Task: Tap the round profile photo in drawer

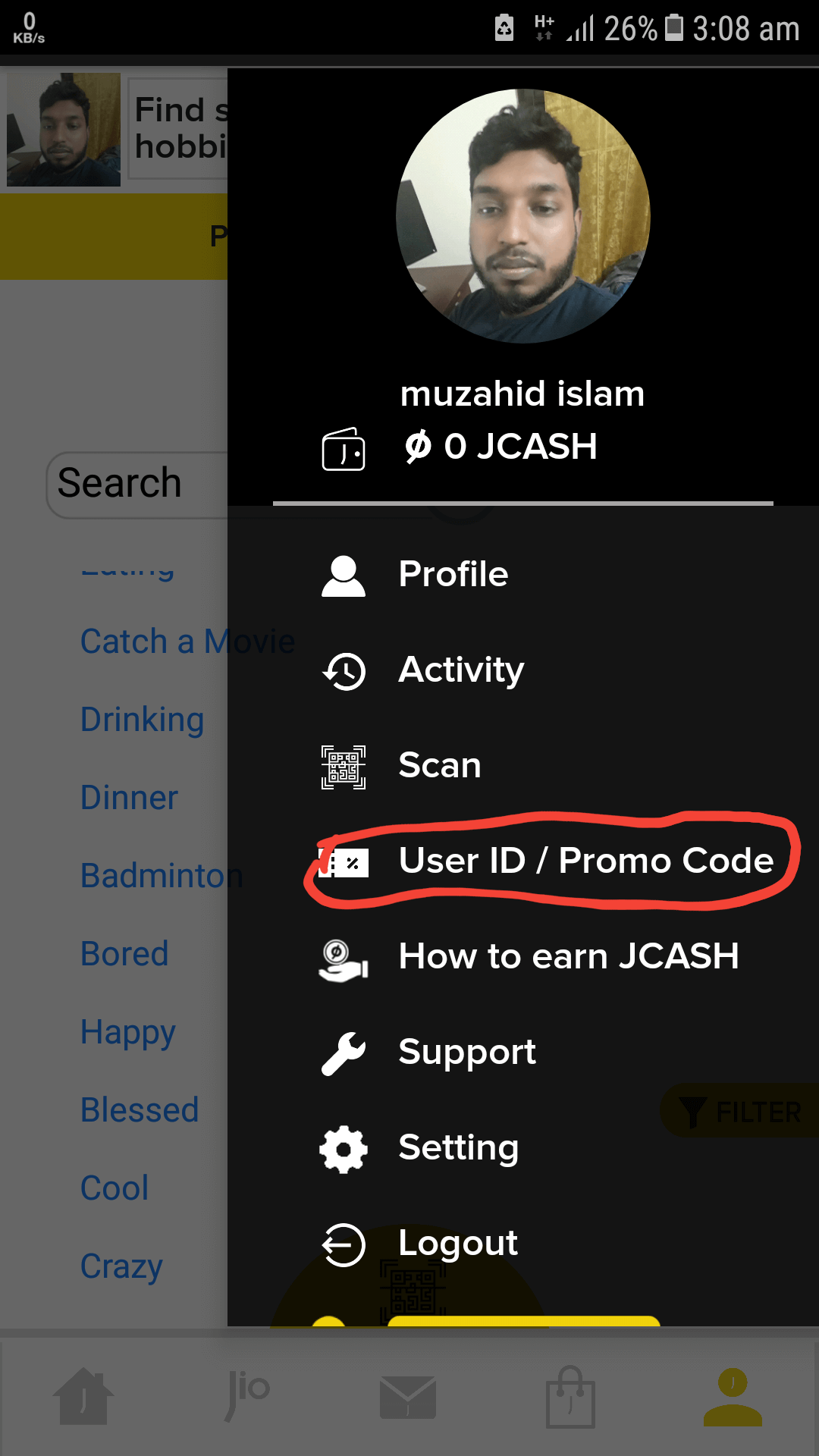Action: (523, 216)
